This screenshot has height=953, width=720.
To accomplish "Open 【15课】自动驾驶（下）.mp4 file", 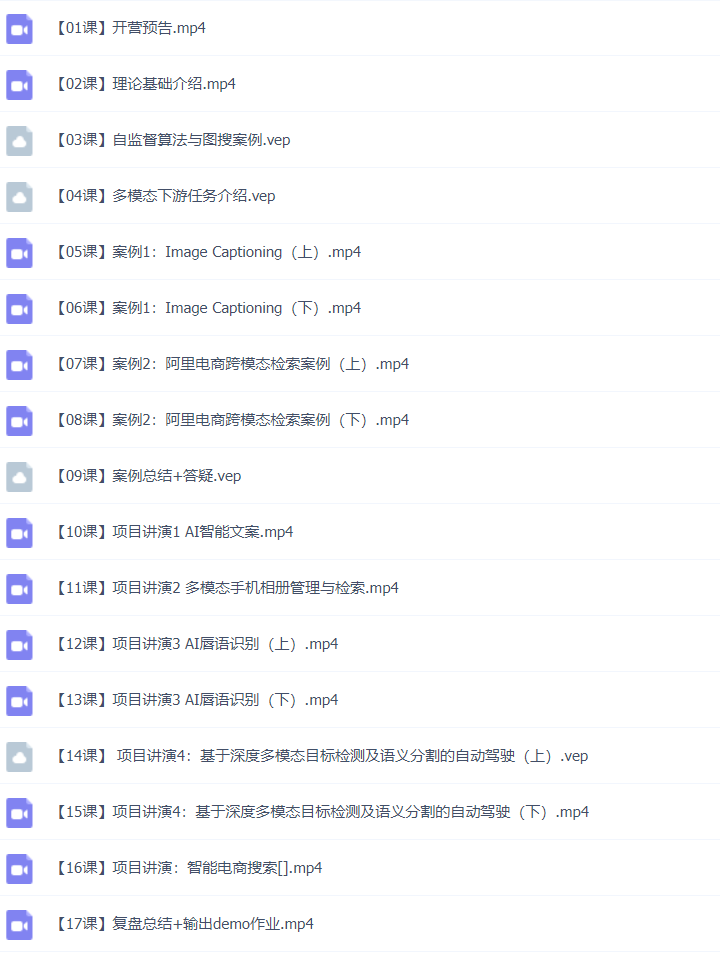I will coord(322,812).
